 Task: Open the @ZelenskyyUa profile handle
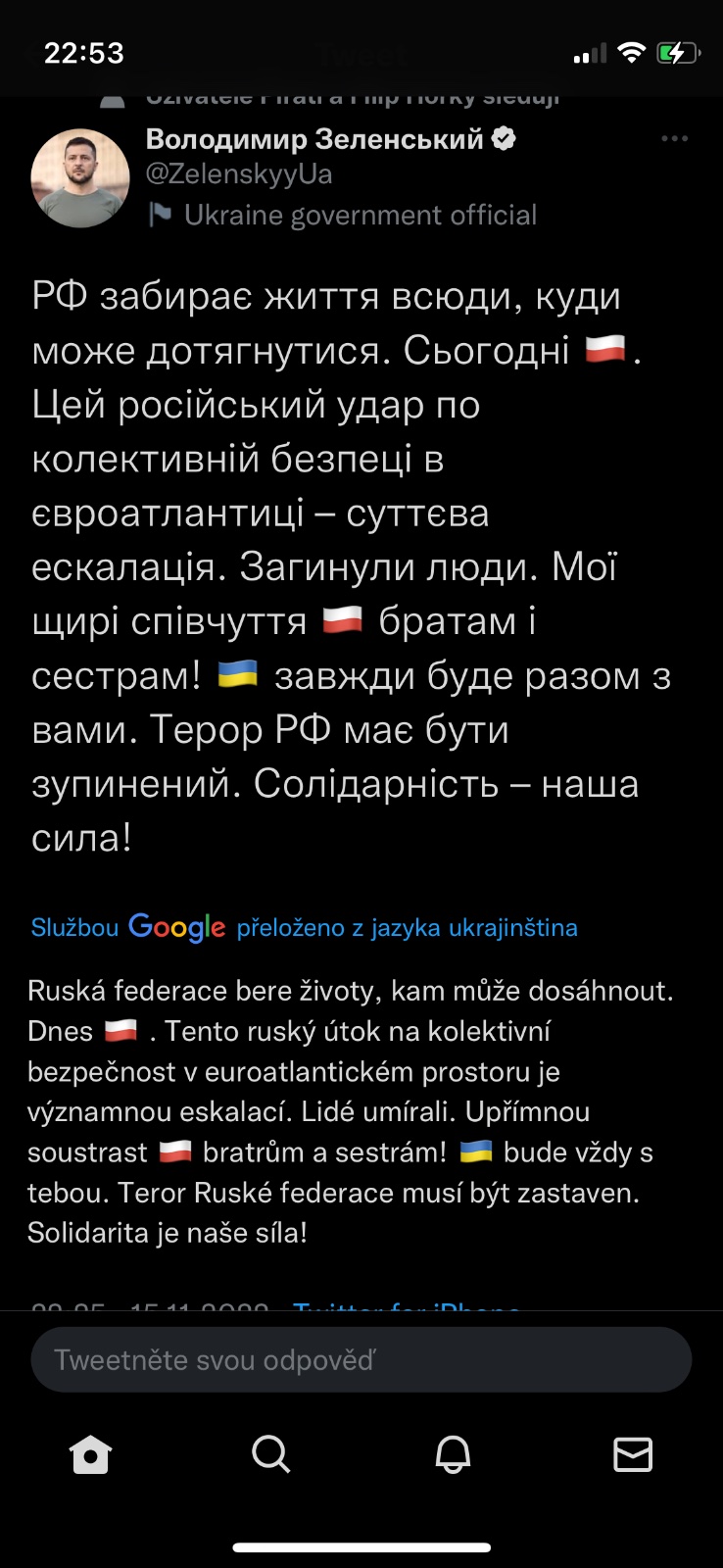pyautogui.click(x=239, y=174)
